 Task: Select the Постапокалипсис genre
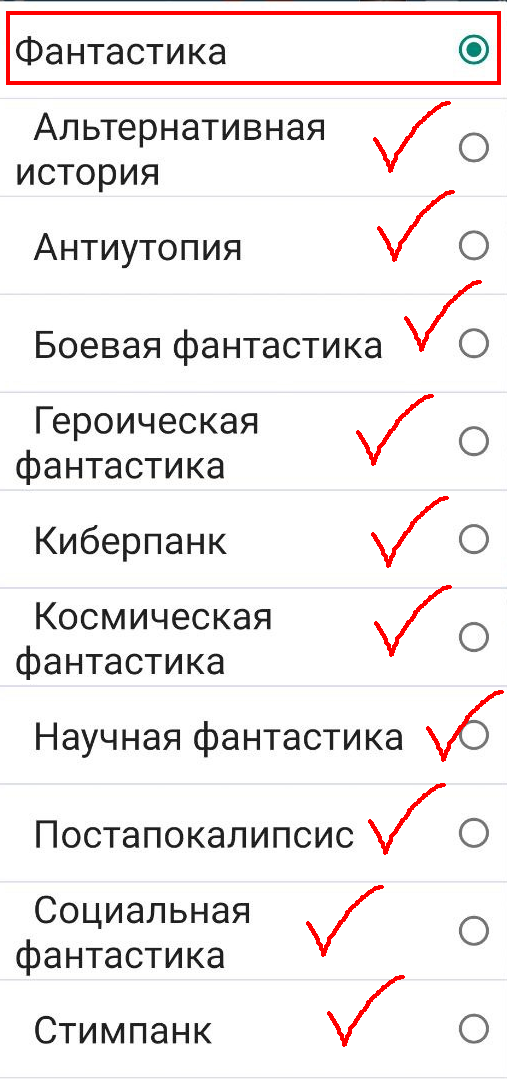click(253, 833)
